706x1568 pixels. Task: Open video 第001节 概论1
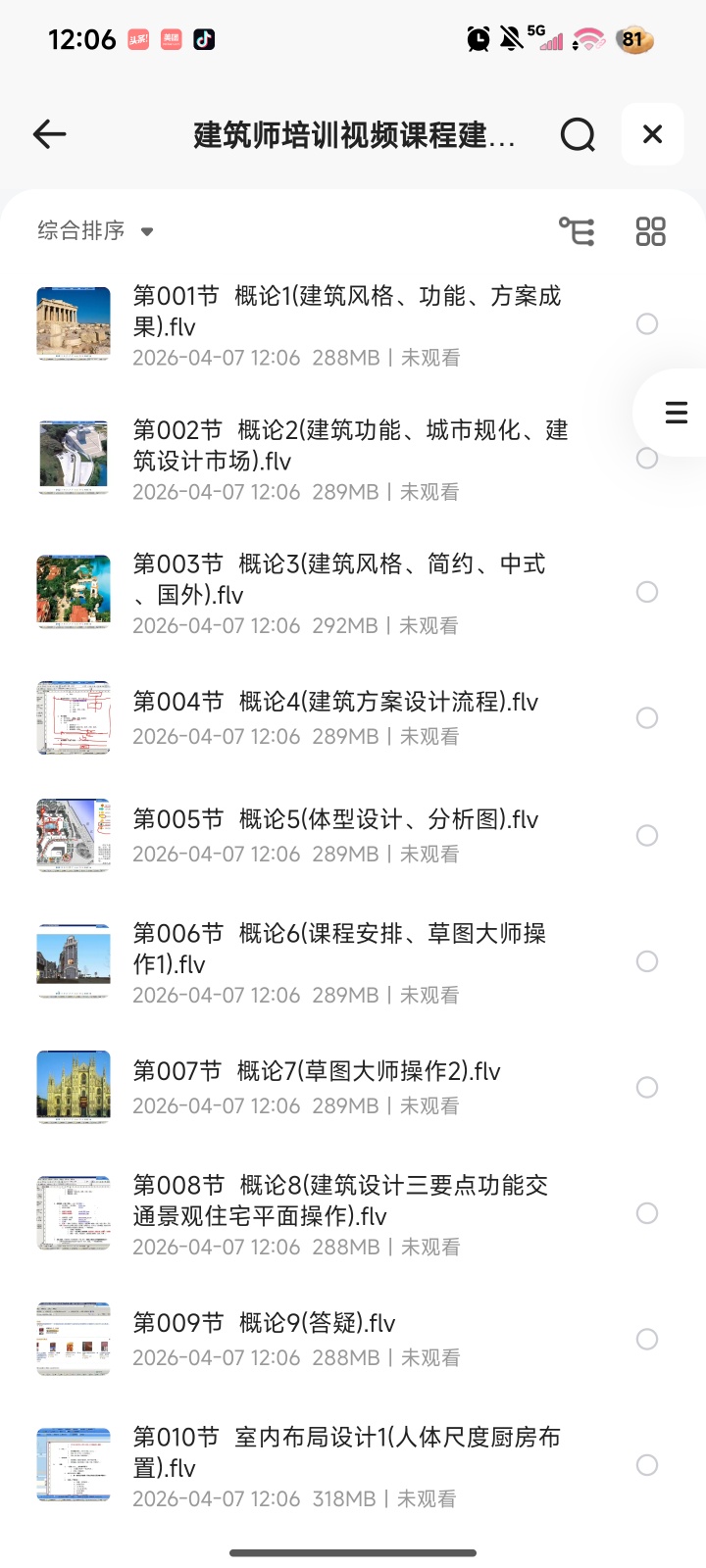click(347, 312)
